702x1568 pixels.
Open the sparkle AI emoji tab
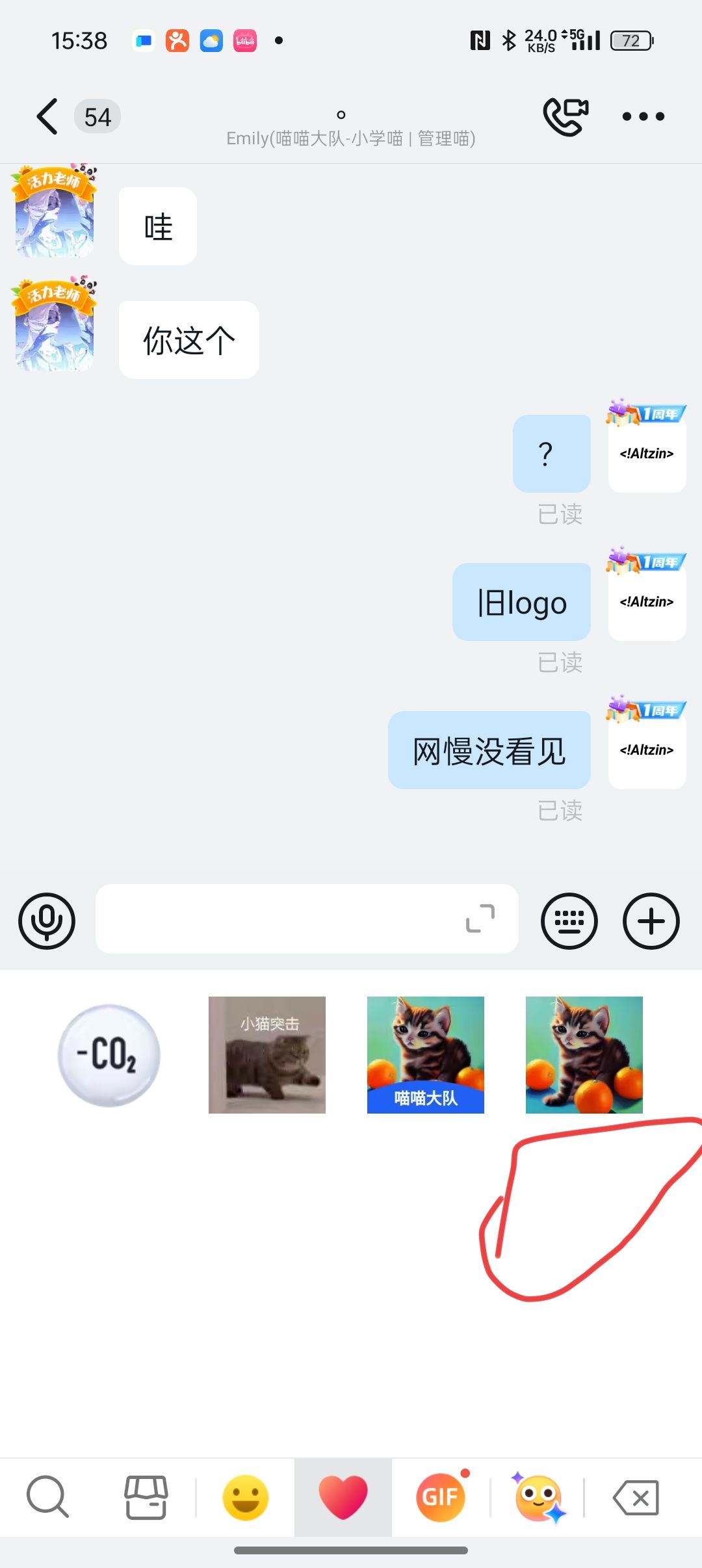[538, 1497]
